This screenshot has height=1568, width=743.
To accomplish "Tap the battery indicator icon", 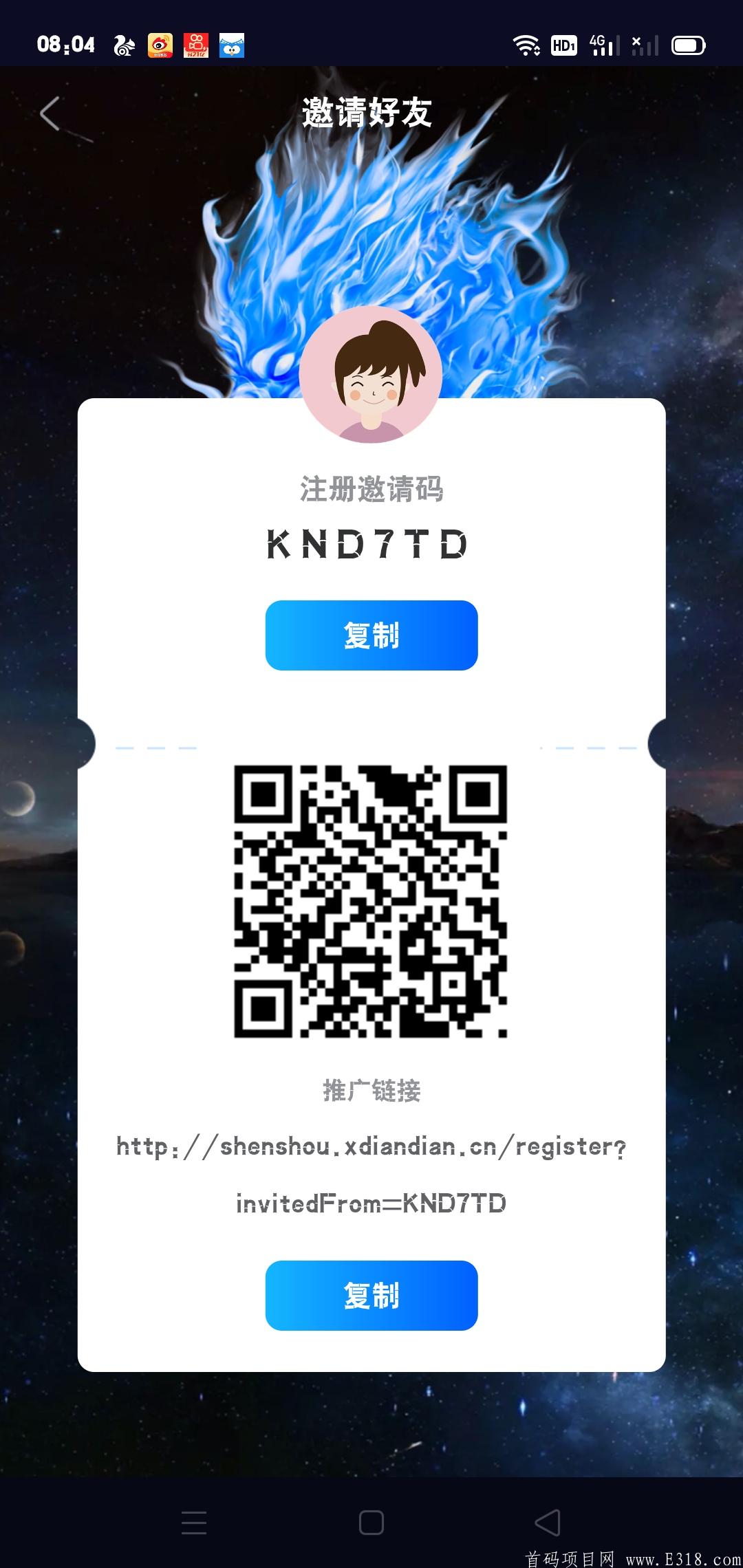I will [x=688, y=45].
